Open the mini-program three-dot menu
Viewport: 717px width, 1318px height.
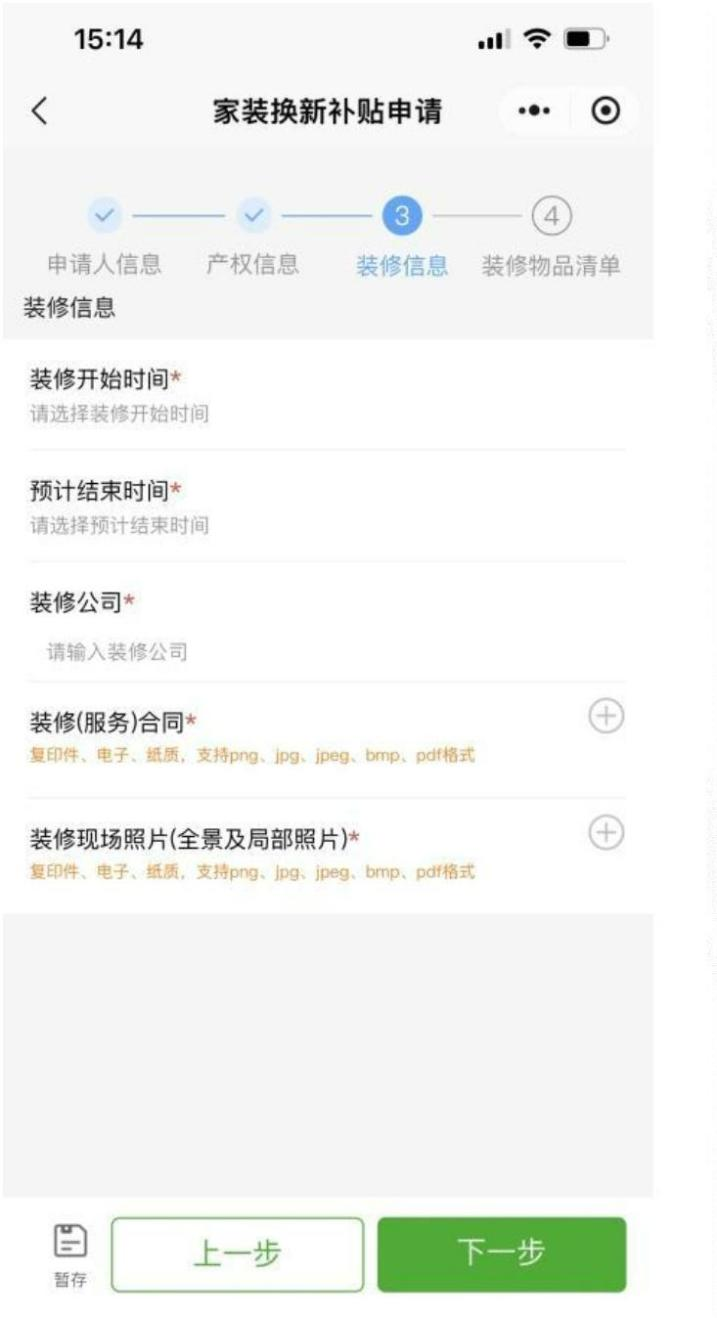pyautogui.click(x=528, y=112)
